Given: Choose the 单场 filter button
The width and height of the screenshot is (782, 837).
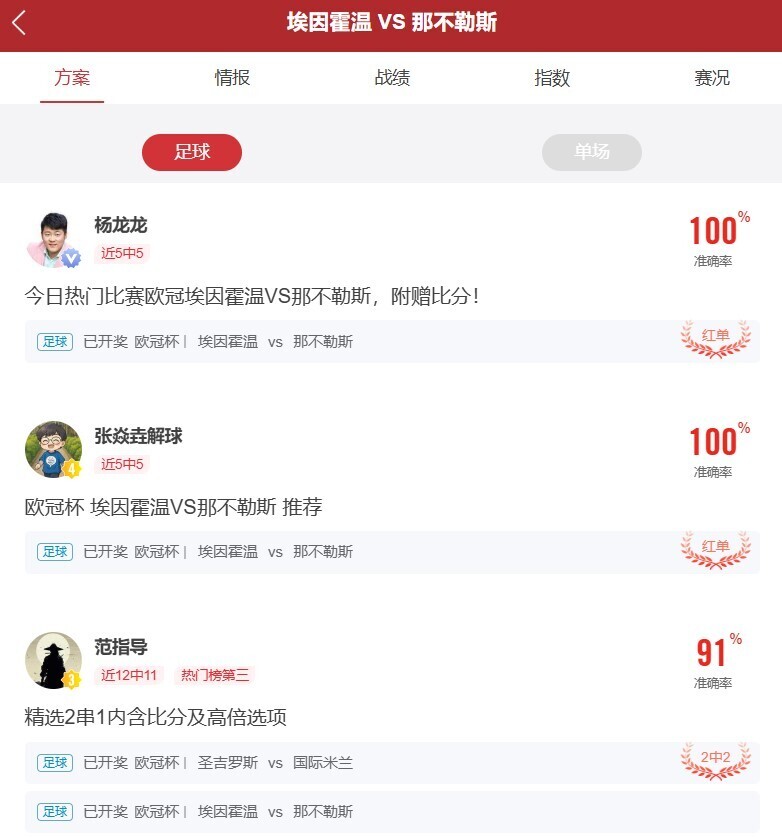Looking at the screenshot, I should [x=591, y=152].
